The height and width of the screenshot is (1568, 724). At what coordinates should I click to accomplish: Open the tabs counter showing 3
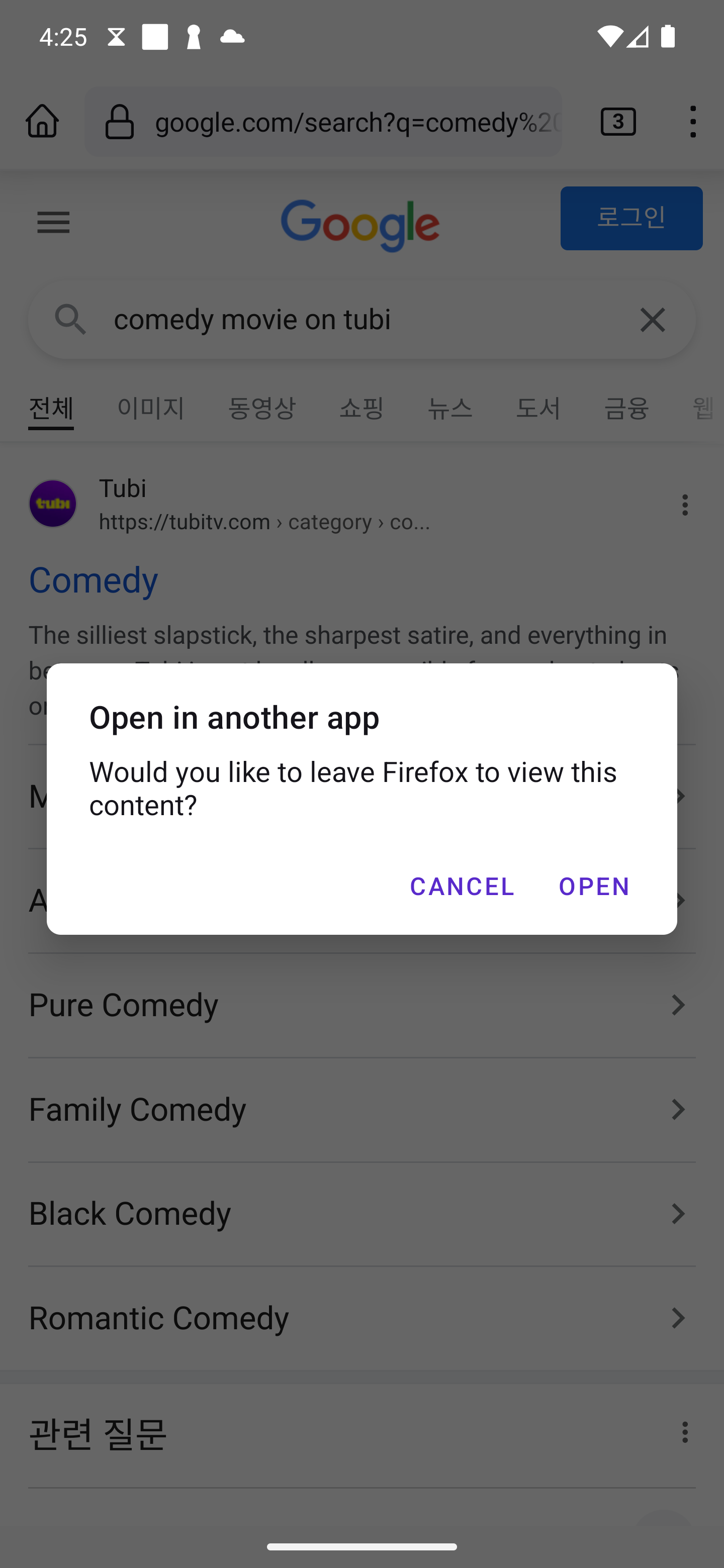pos(618,121)
